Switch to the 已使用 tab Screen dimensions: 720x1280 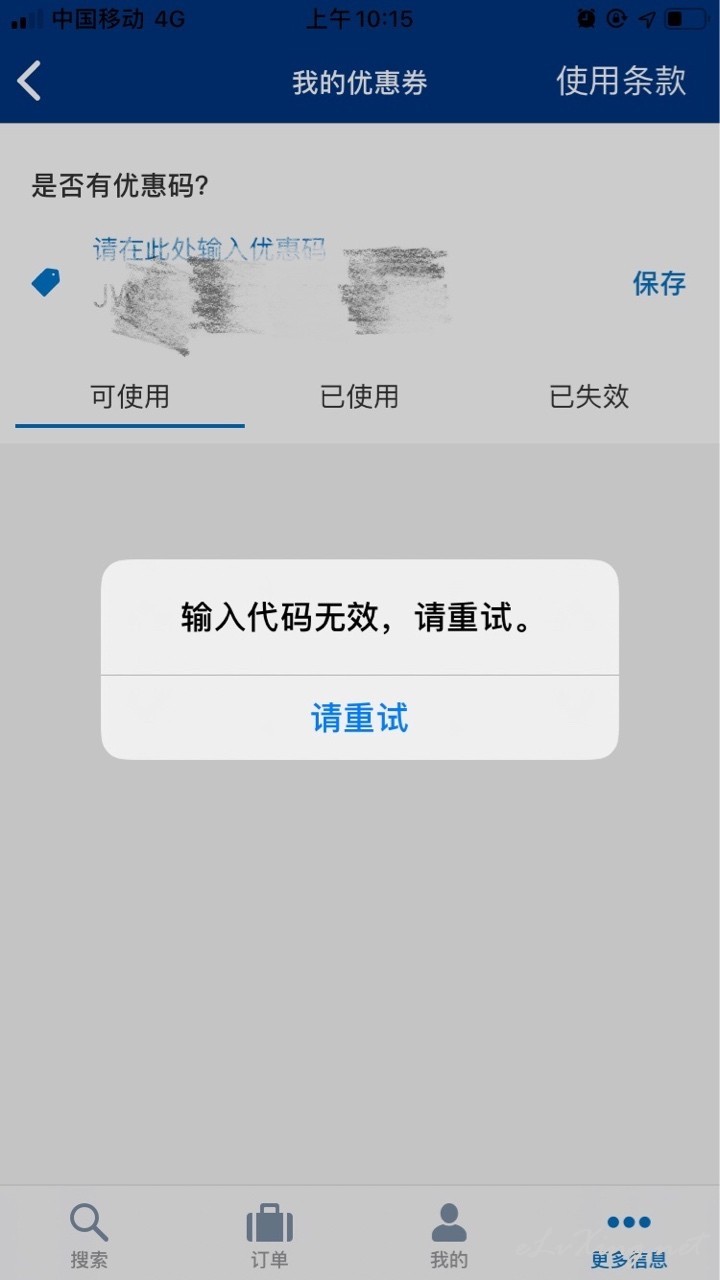(359, 397)
